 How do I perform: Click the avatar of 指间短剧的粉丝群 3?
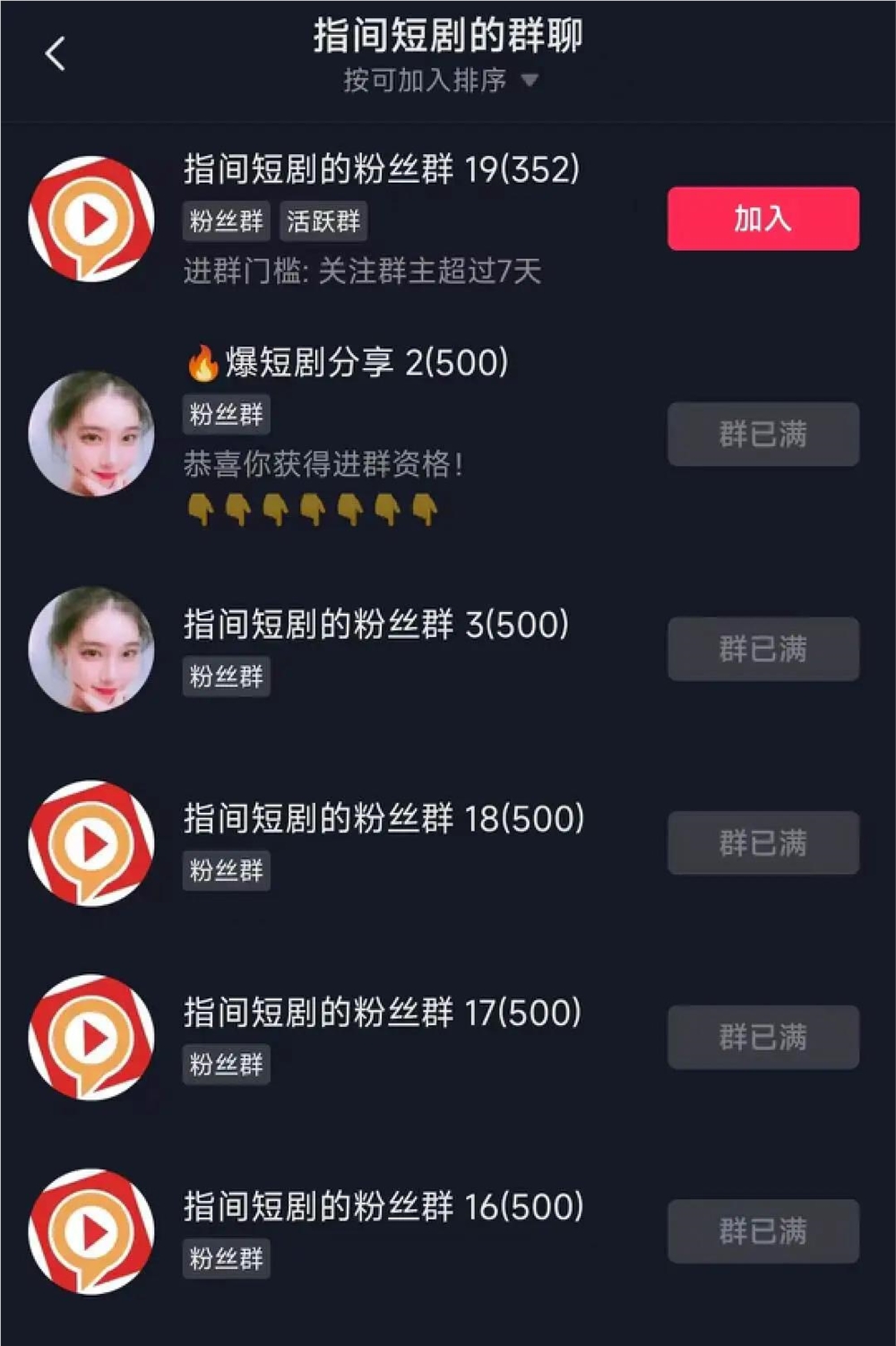91,650
